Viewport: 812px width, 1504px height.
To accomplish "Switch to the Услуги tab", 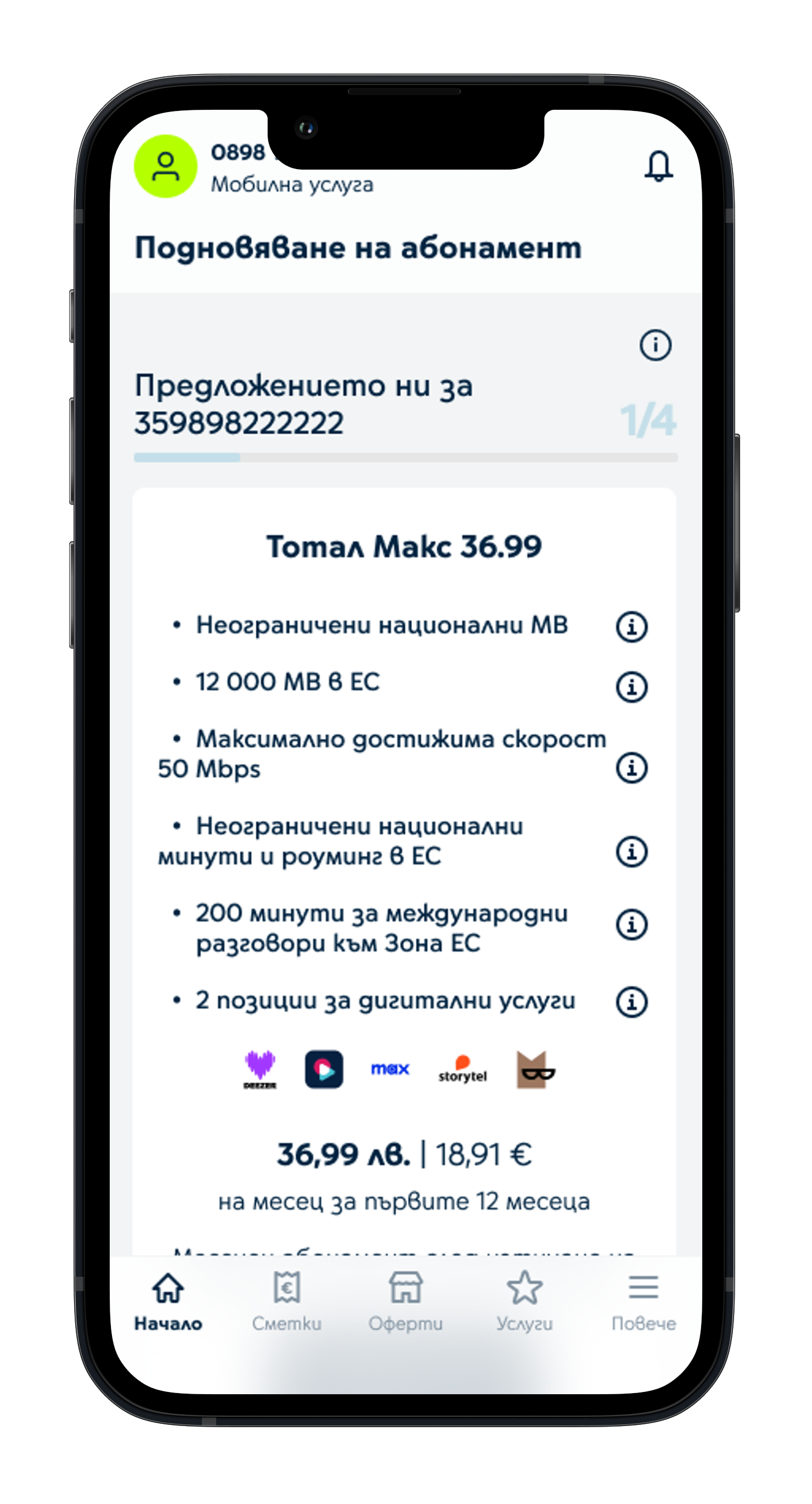I will [524, 1301].
